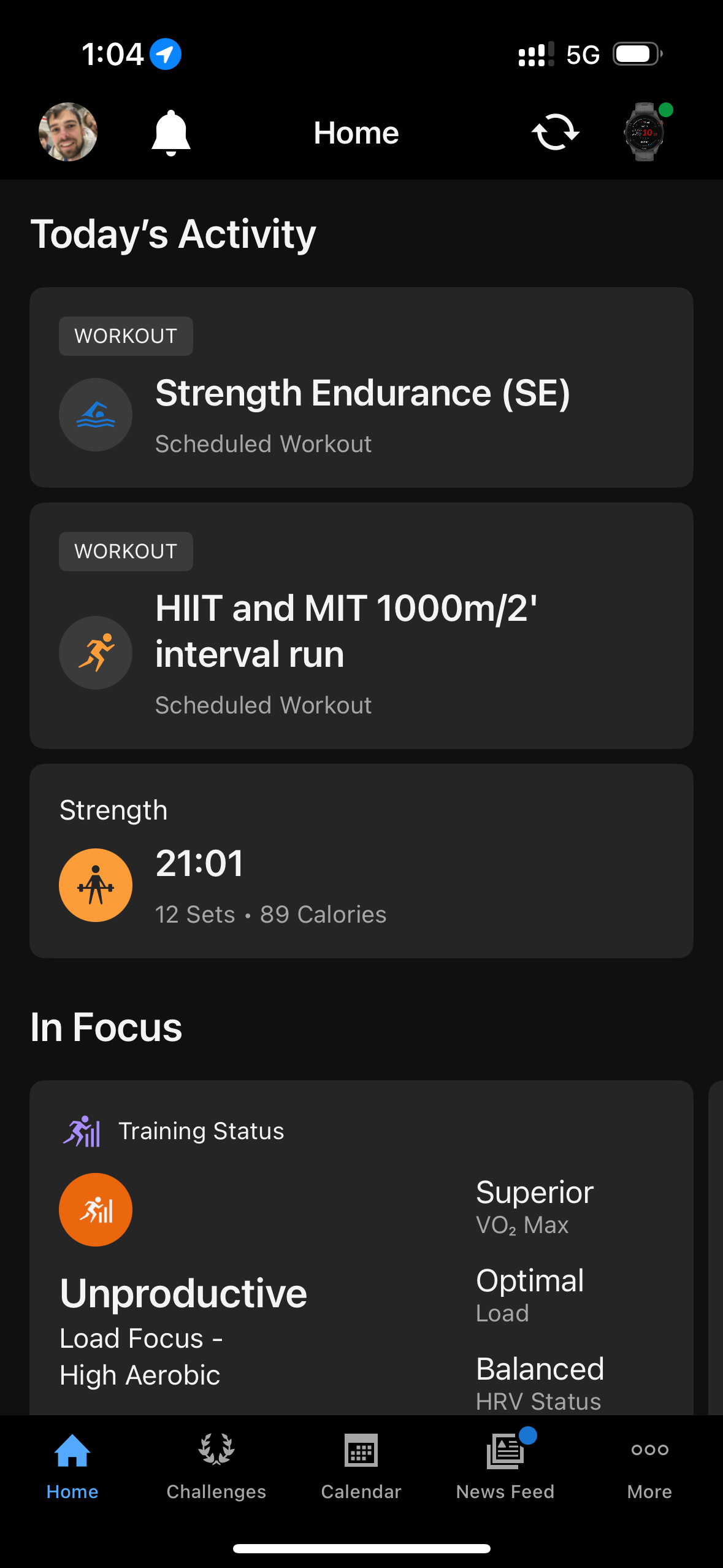
Task: Open the More tab
Action: pos(649,1466)
